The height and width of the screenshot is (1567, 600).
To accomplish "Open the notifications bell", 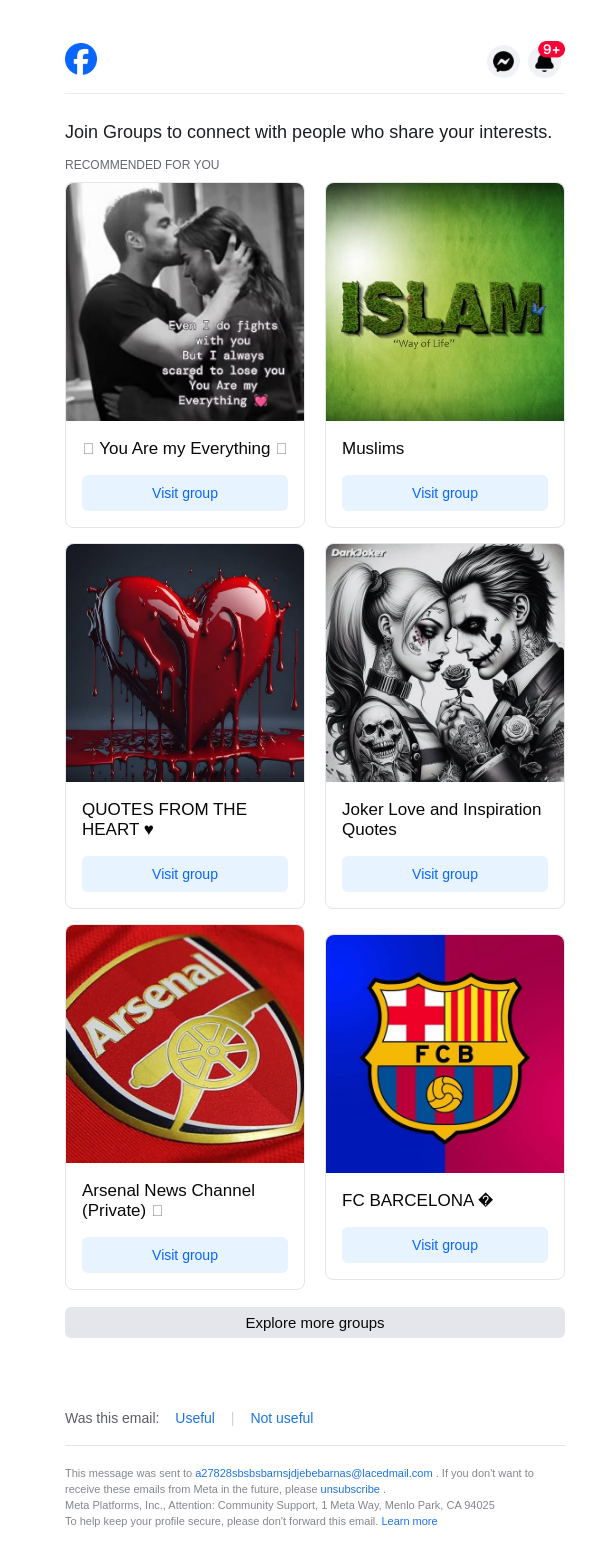I will pyautogui.click(x=544, y=62).
